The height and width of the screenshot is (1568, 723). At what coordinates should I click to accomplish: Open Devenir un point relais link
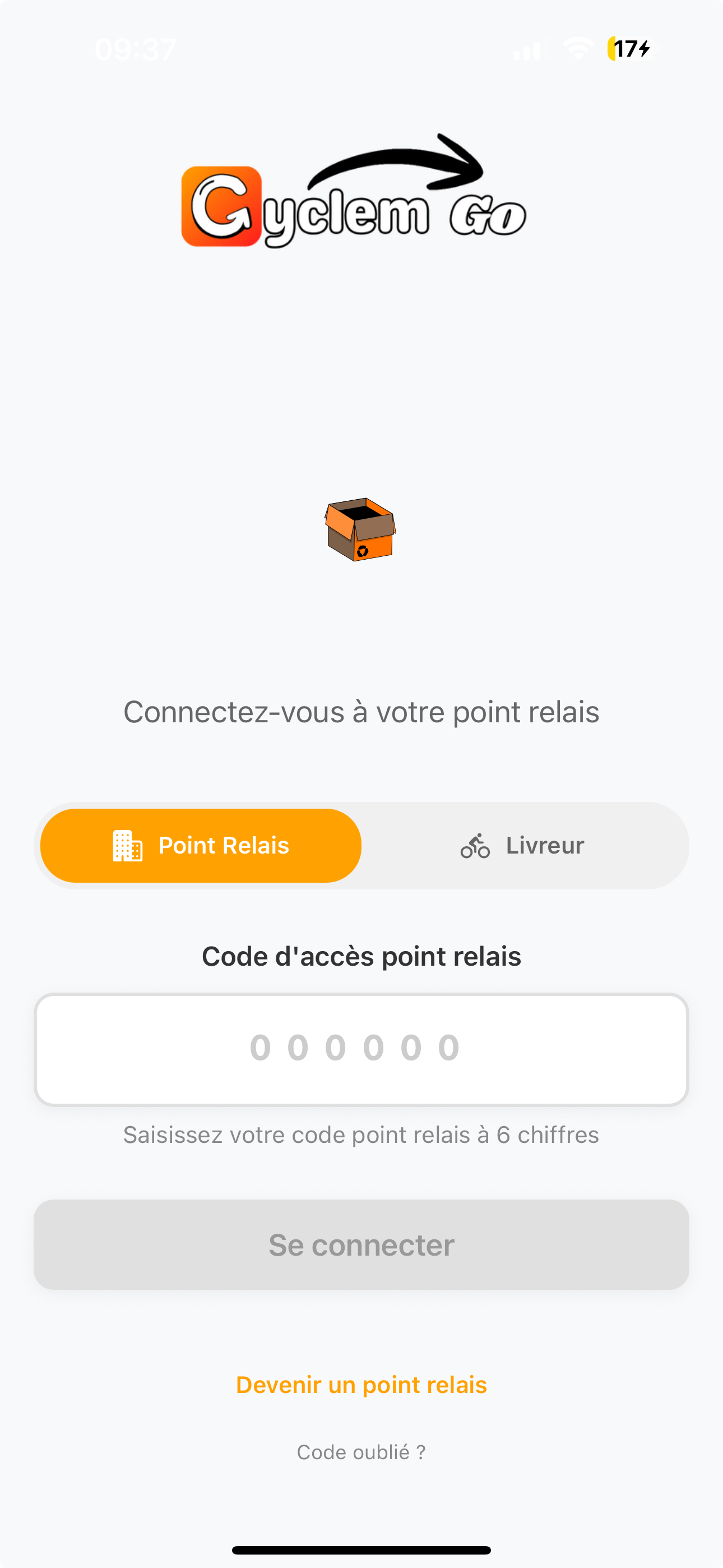pos(361,1385)
